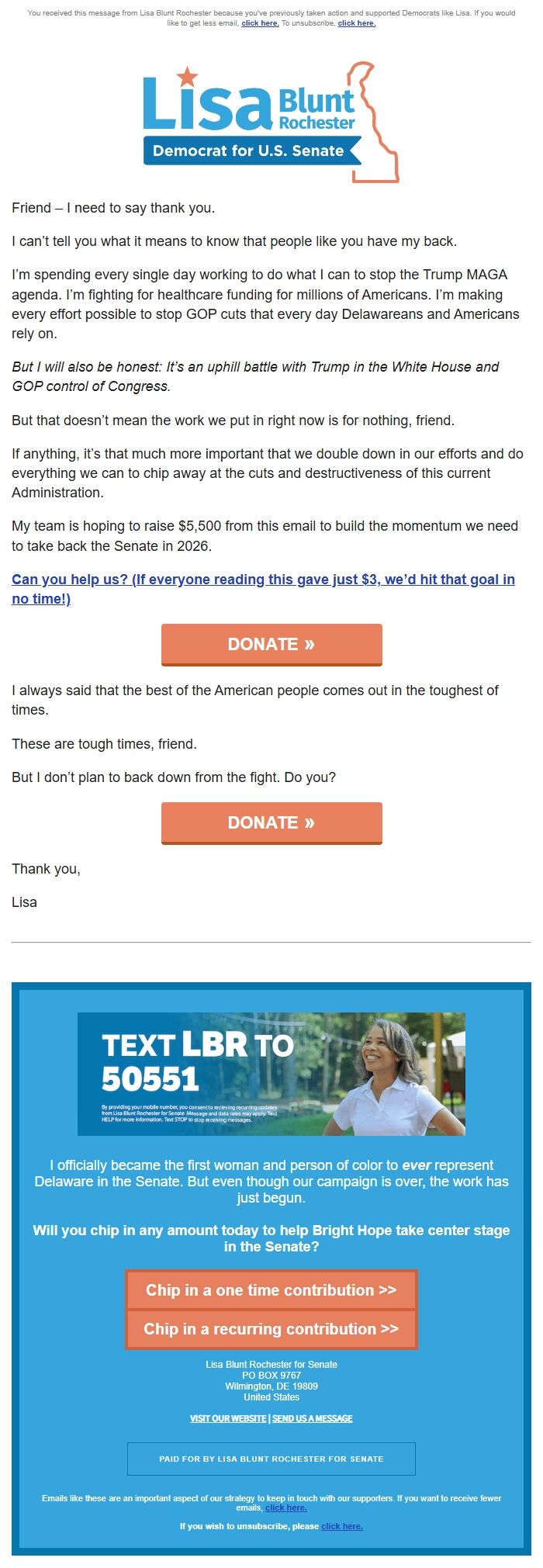Open the 'Can you help us?' $3 link
This screenshot has width=543, height=1568.
coord(263,589)
